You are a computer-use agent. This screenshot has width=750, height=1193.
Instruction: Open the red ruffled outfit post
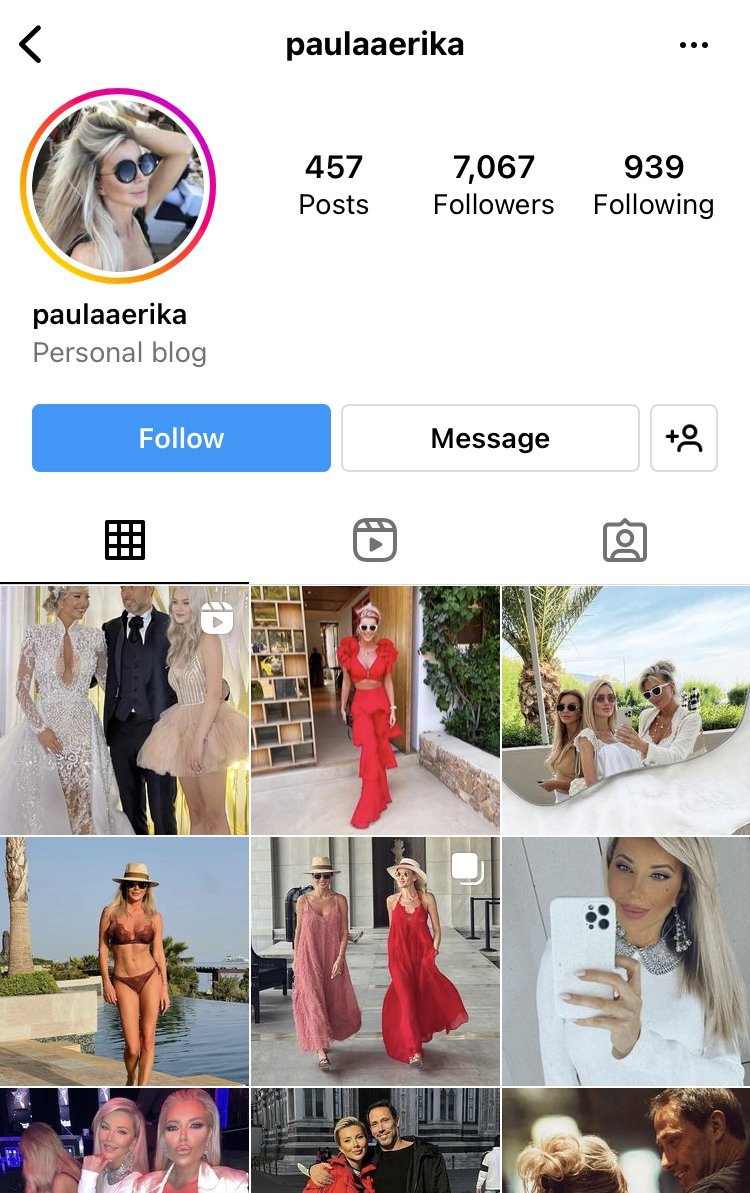[375, 710]
